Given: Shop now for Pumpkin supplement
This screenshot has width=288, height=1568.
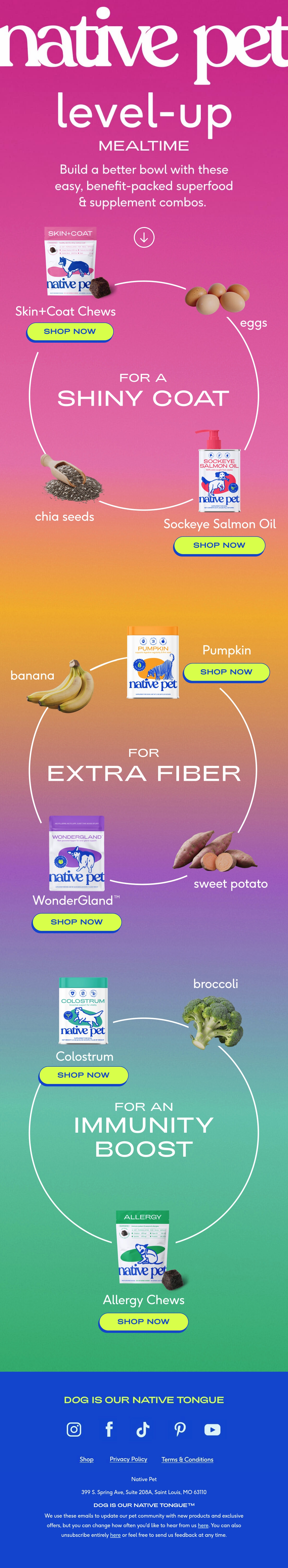Looking at the screenshot, I should [227, 672].
